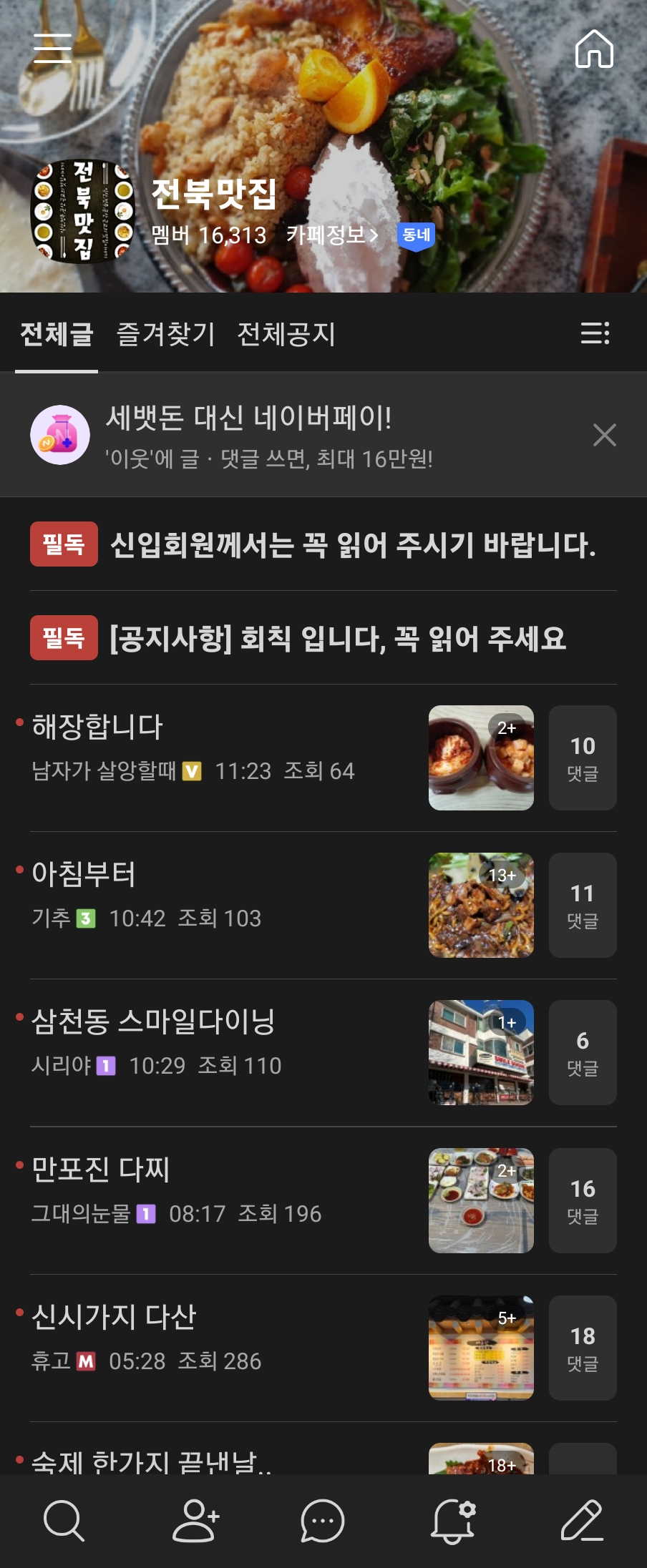Screen dimensions: 647x1568
Task: Open notice 신입회원께서는 꼭 읽어 주시기 바랍니다
Action: pyautogui.click(x=352, y=545)
